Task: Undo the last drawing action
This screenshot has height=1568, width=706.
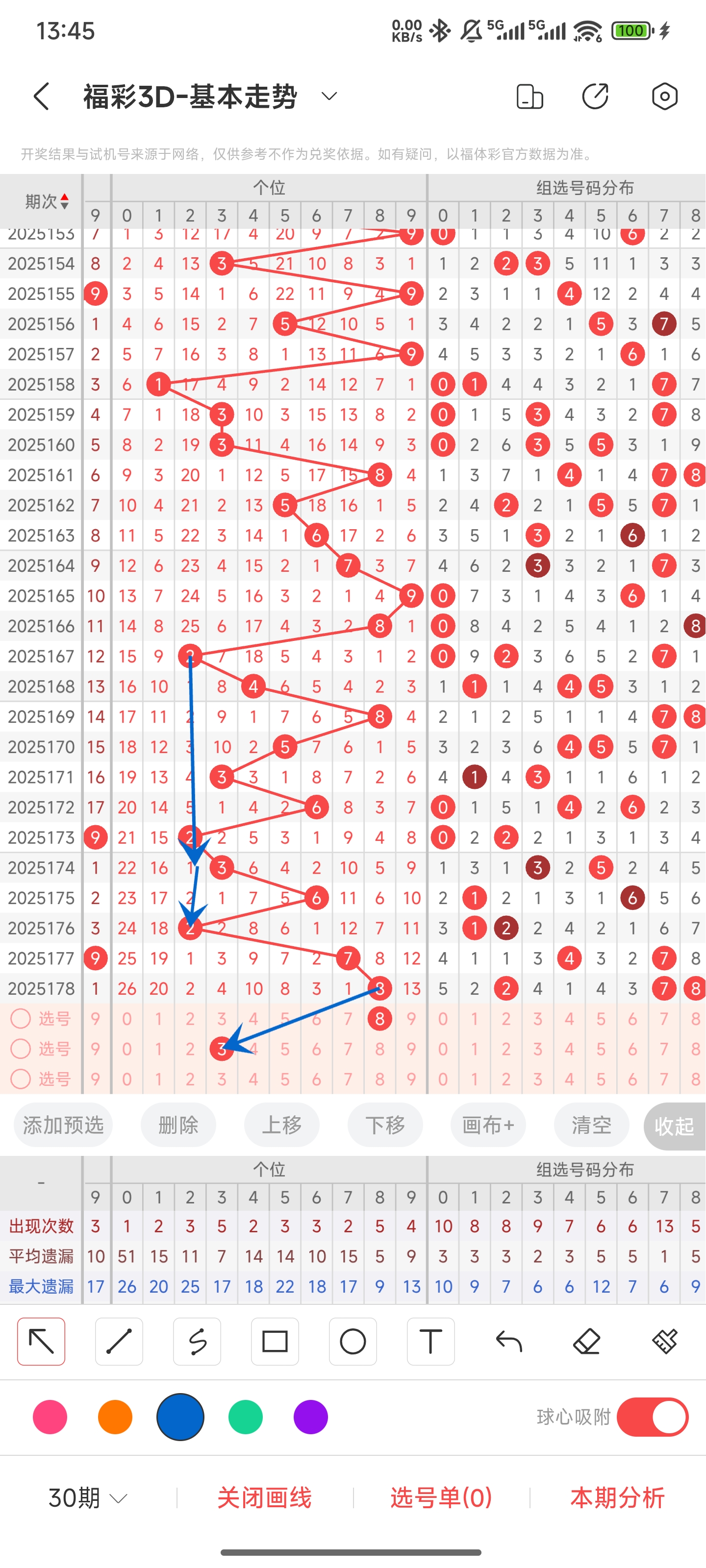Action: click(508, 1342)
